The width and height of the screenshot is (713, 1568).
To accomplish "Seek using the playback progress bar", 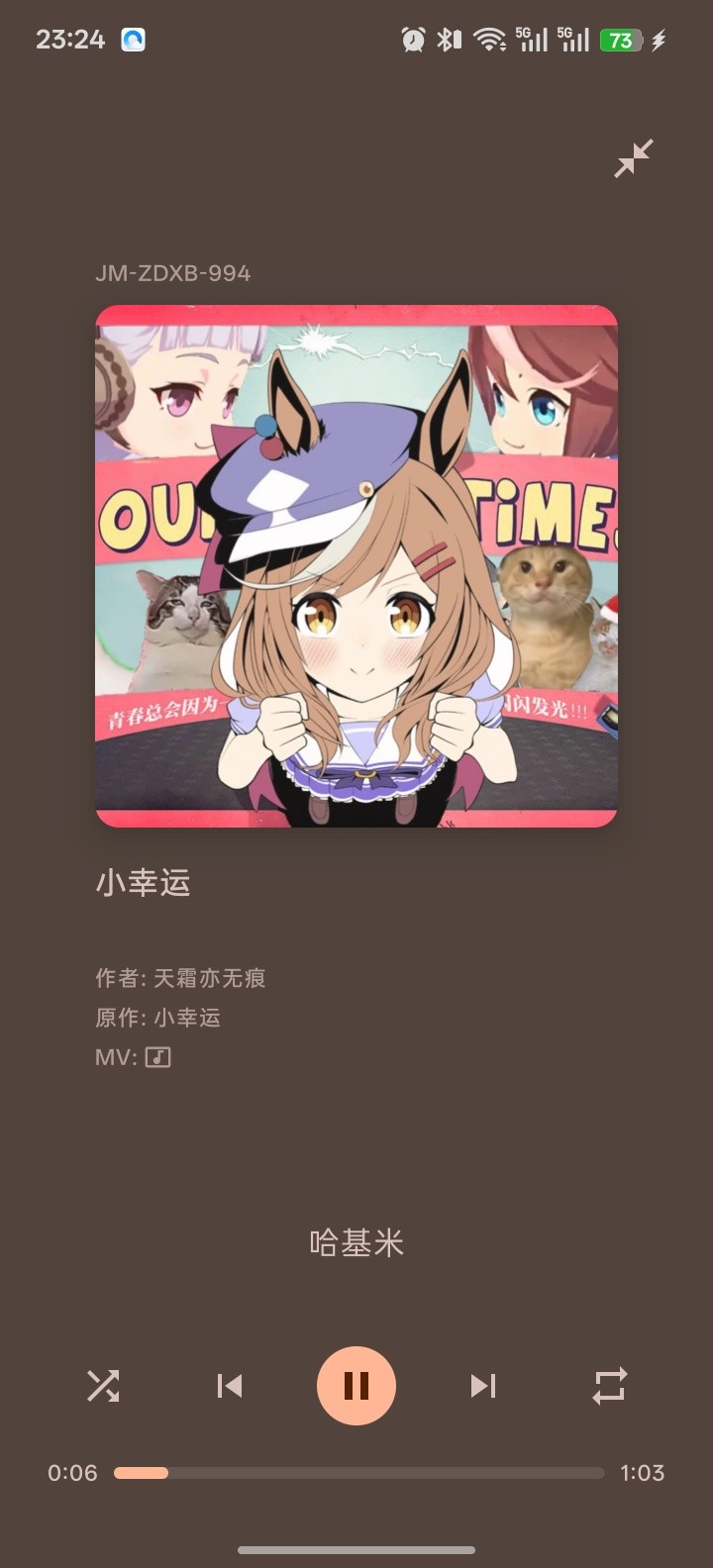I will (x=356, y=1473).
